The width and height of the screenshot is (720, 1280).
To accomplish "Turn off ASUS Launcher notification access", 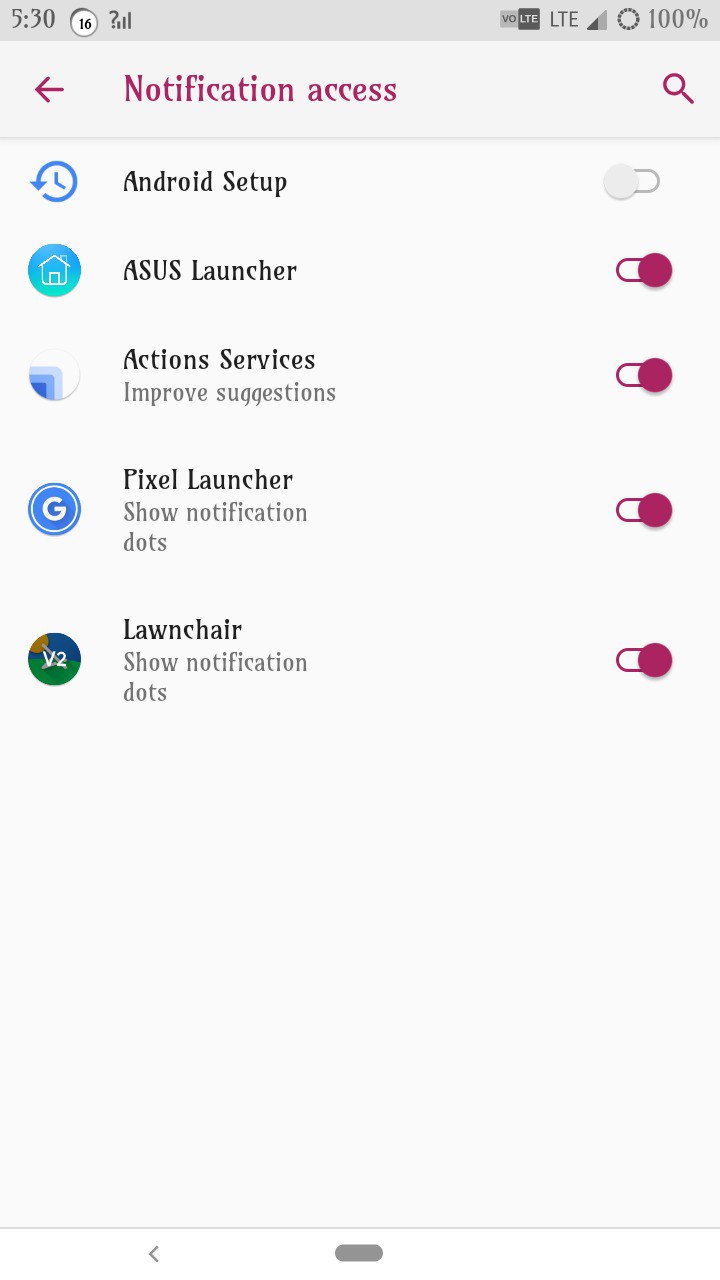I will (x=643, y=270).
